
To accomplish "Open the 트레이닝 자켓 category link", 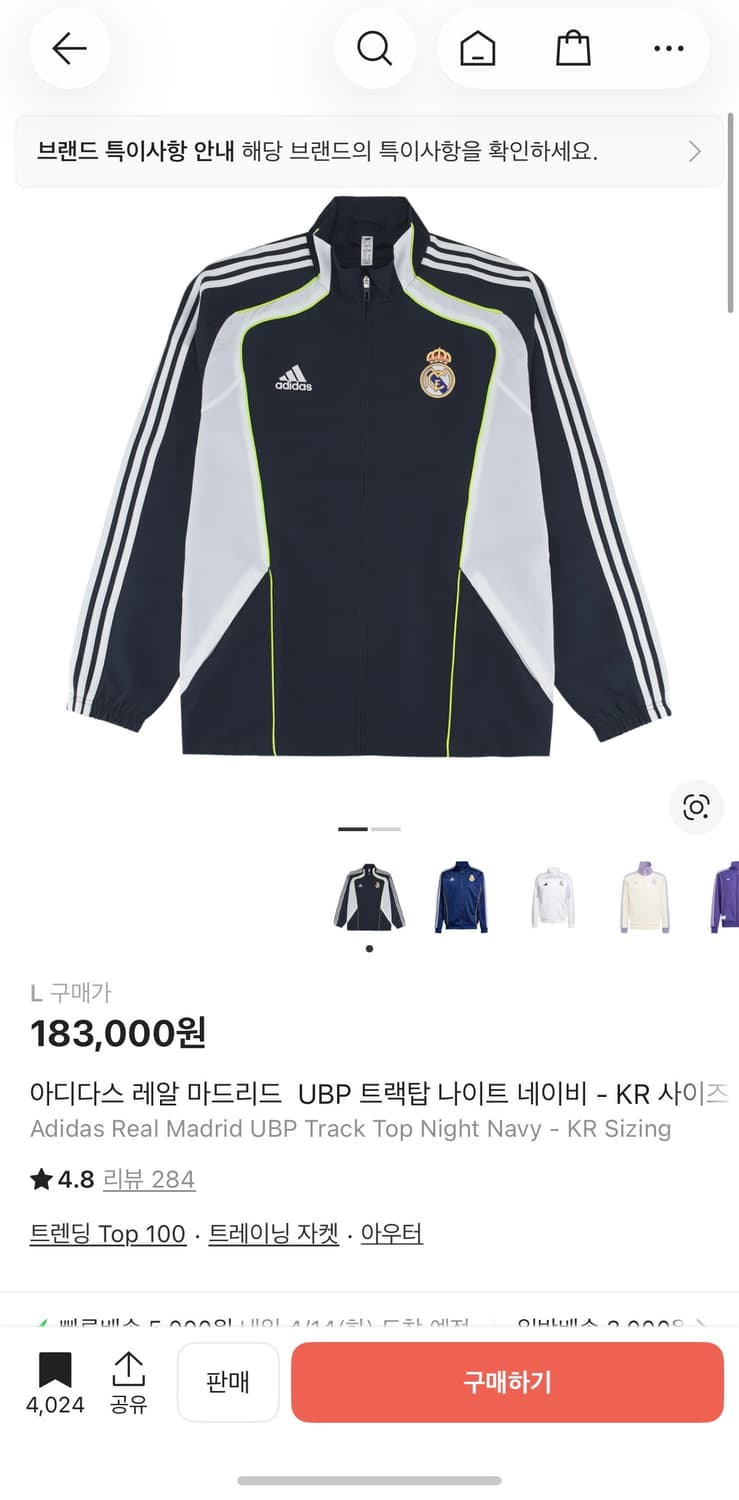I will (273, 1232).
